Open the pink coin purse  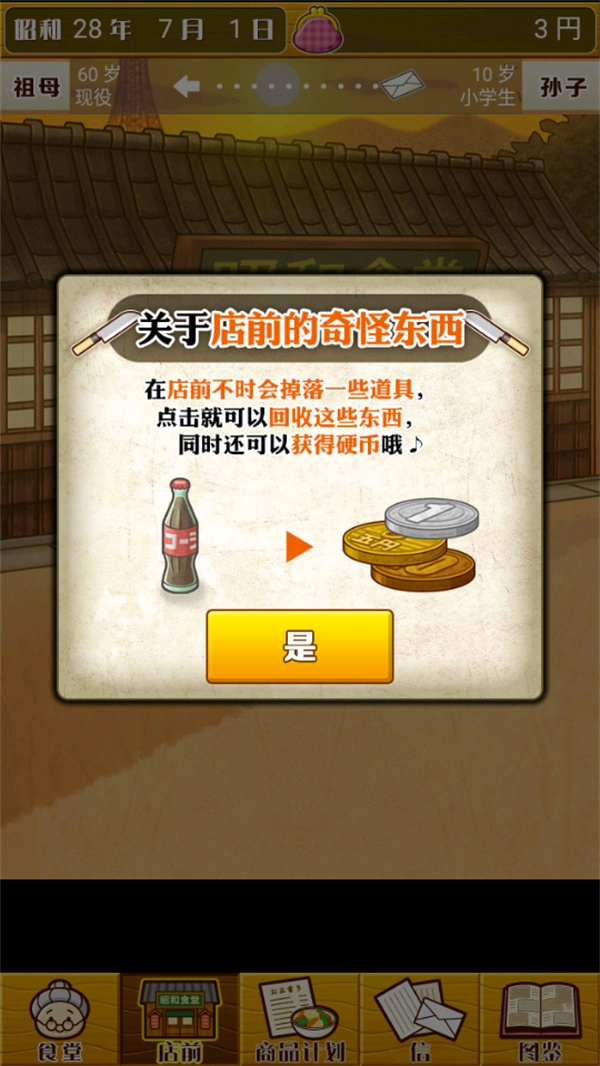tap(318, 30)
